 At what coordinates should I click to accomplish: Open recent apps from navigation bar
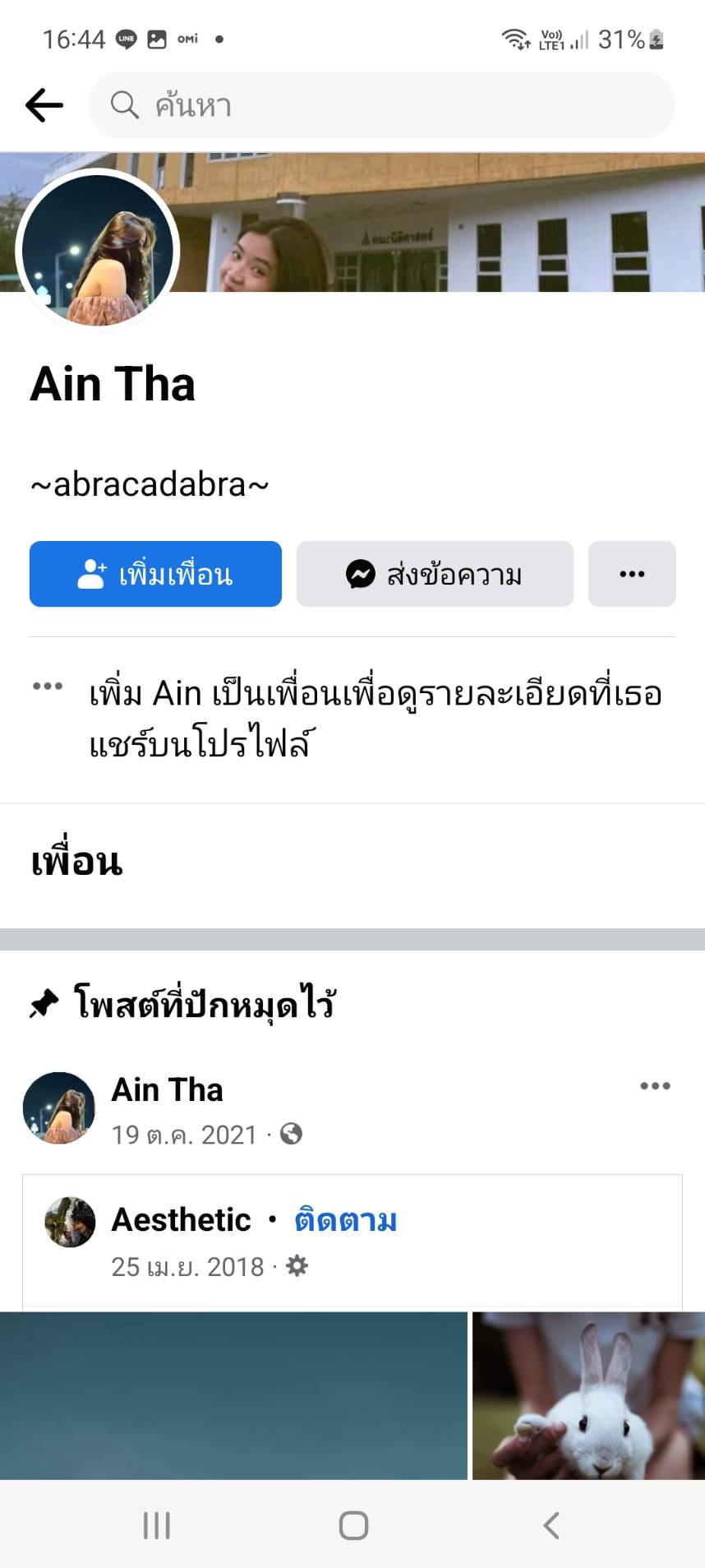click(x=156, y=1525)
